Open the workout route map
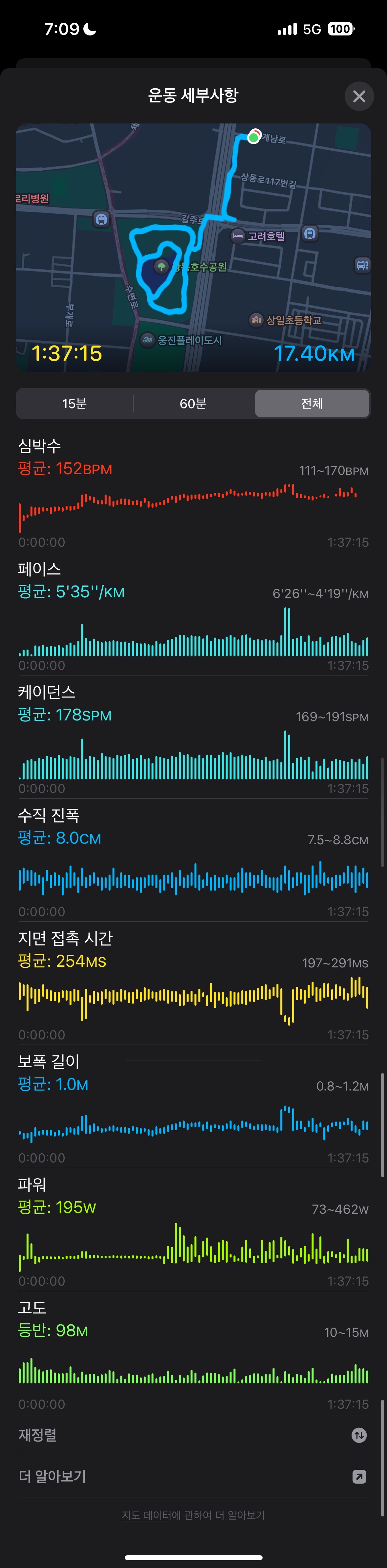This screenshot has width=387, height=1568. point(193,247)
